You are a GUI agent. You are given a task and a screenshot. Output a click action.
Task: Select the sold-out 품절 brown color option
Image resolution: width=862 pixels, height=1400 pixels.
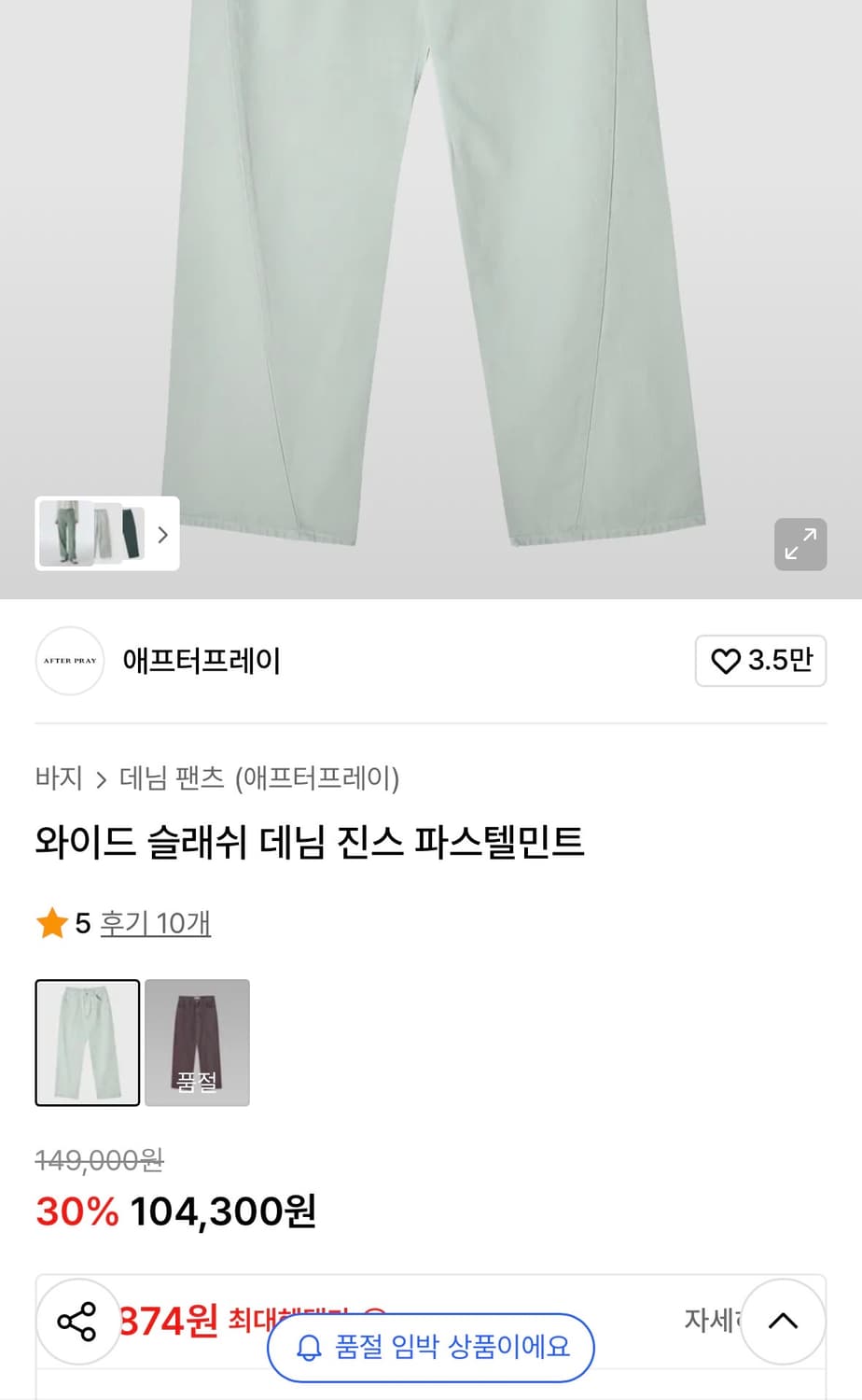tap(198, 1043)
